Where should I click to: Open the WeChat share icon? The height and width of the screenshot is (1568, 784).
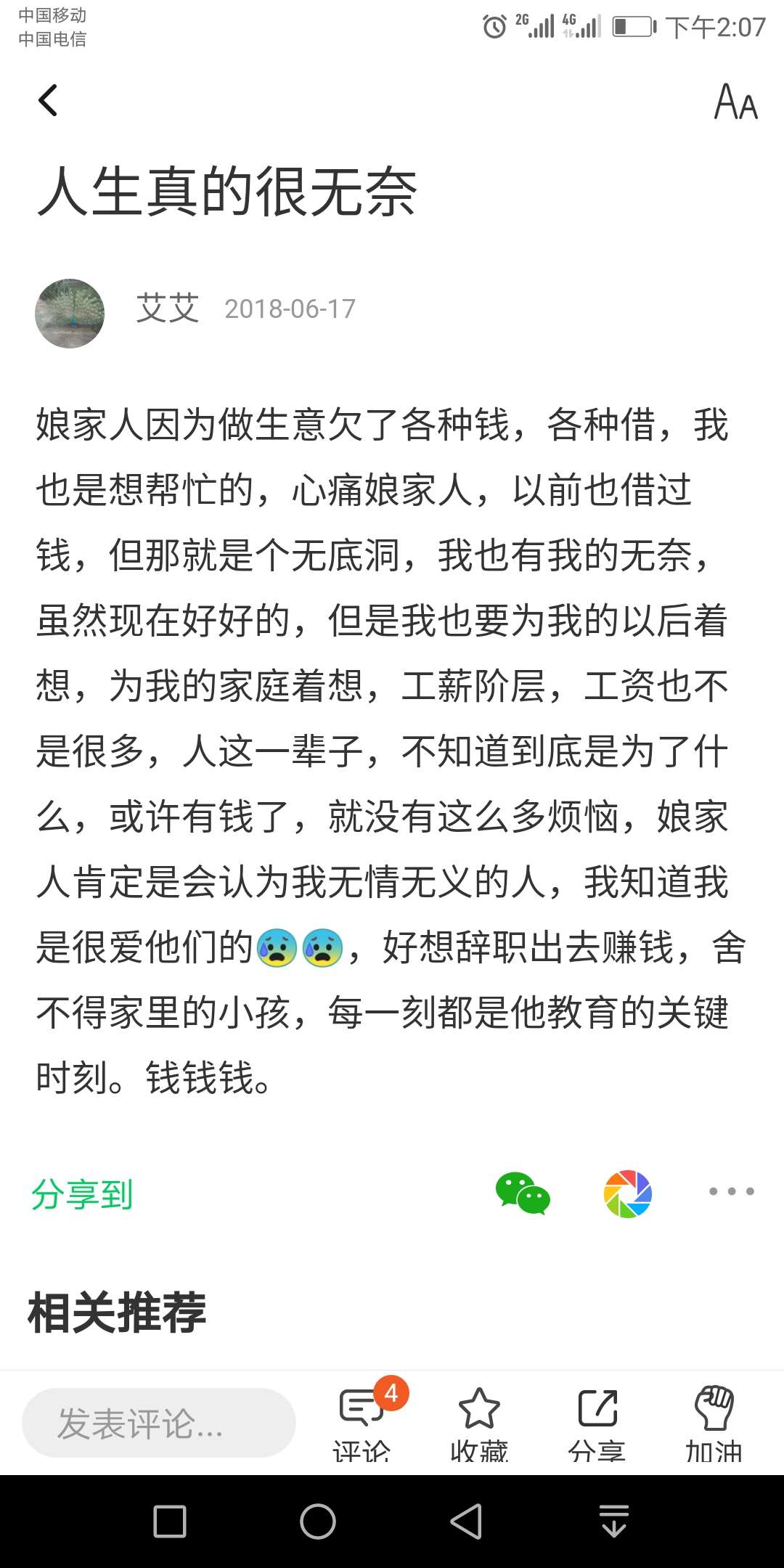pos(524,1193)
